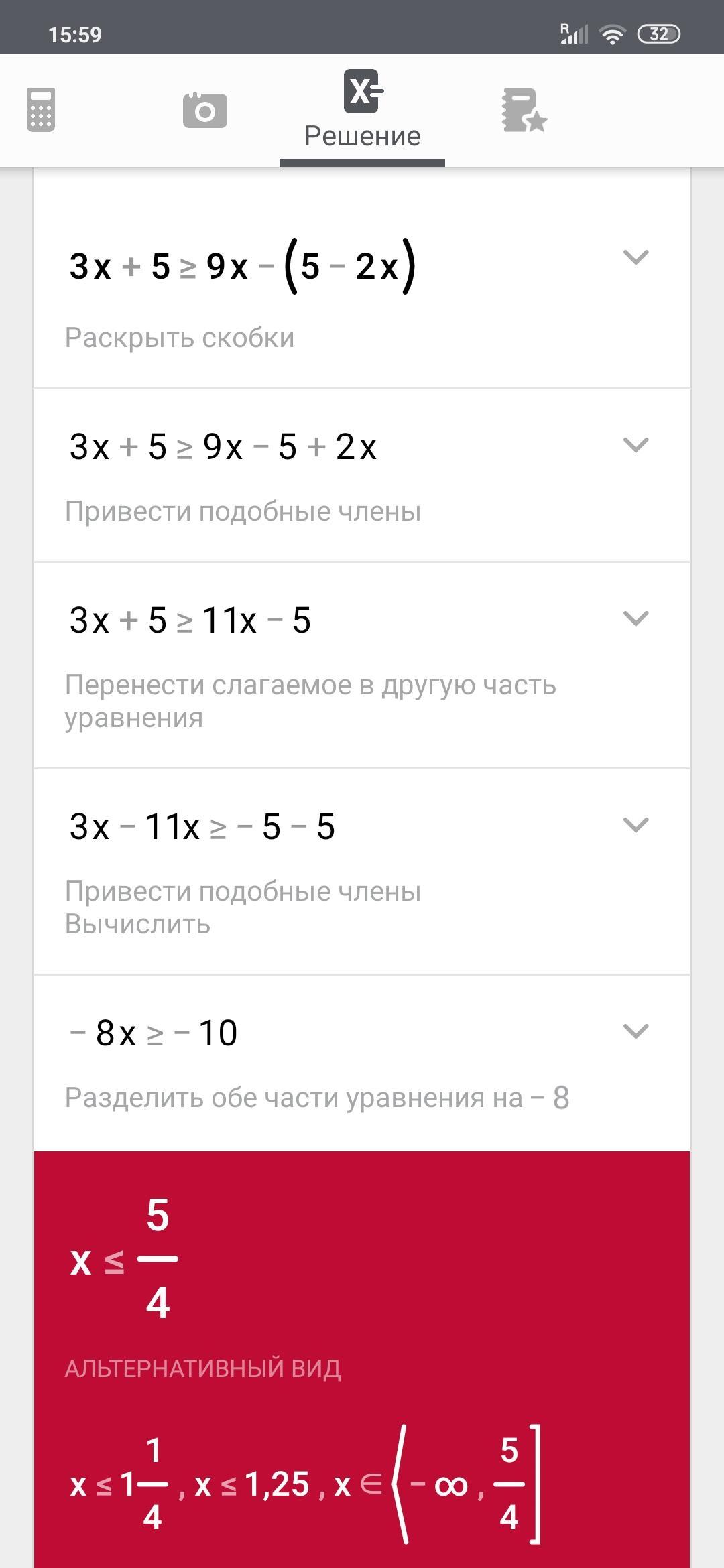Viewport: 724px width, 1568px height.
Task: Open the camera tab
Action: (x=204, y=110)
